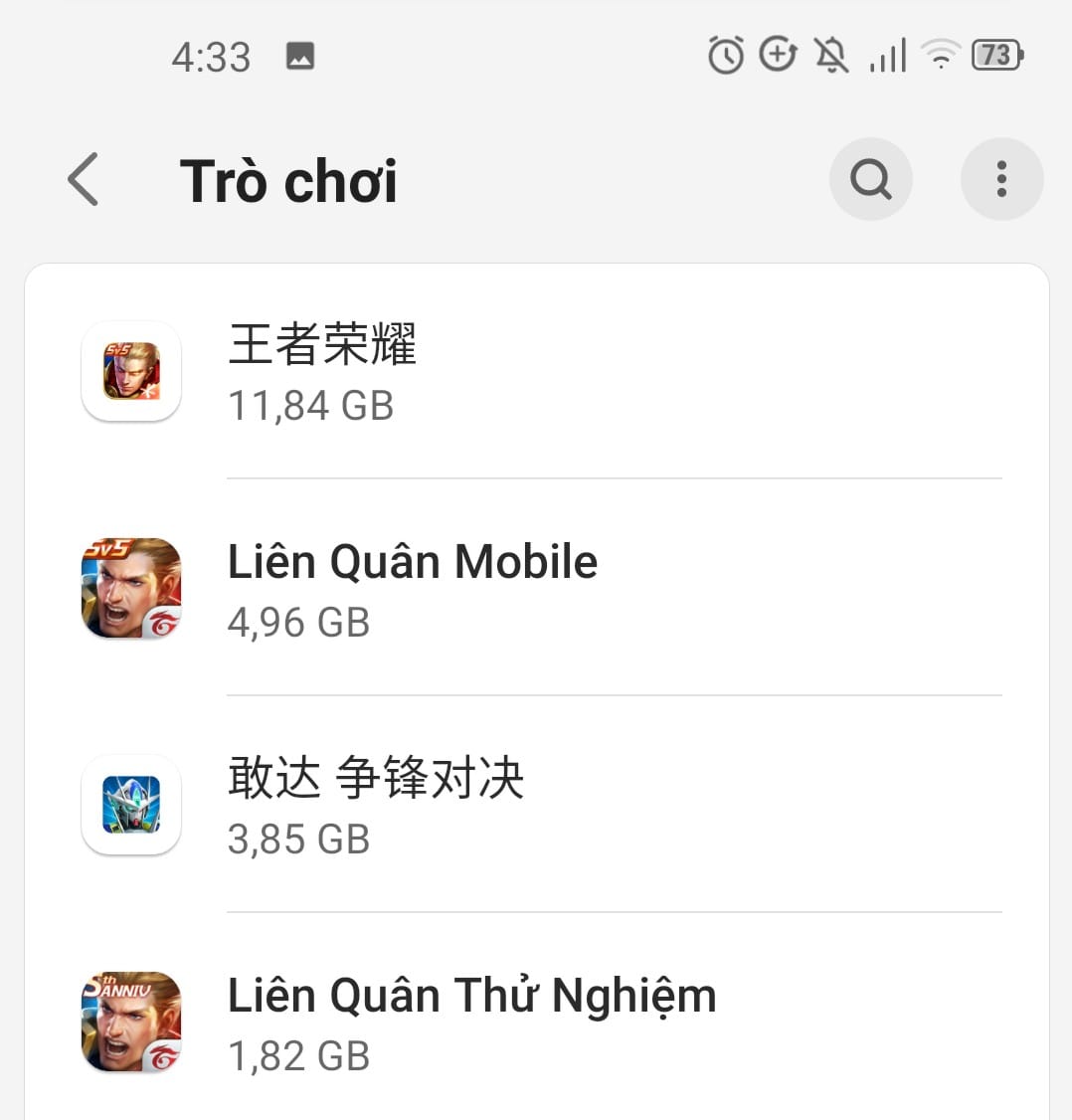Select the 敢达 争锋对决 Gundam app icon
This screenshot has height=1120, width=1072.
tap(130, 804)
